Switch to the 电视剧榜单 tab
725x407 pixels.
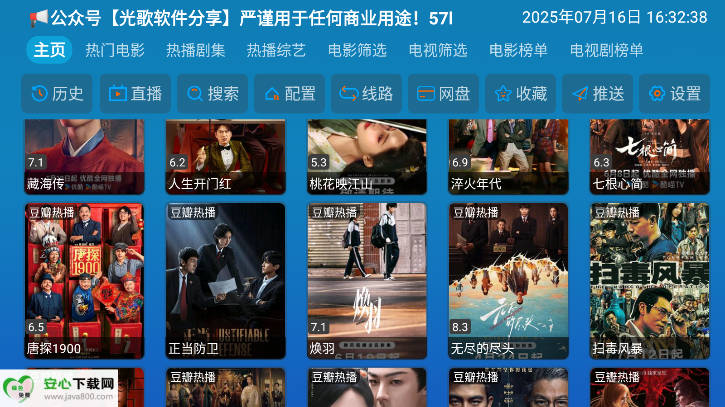pyautogui.click(x=606, y=50)
